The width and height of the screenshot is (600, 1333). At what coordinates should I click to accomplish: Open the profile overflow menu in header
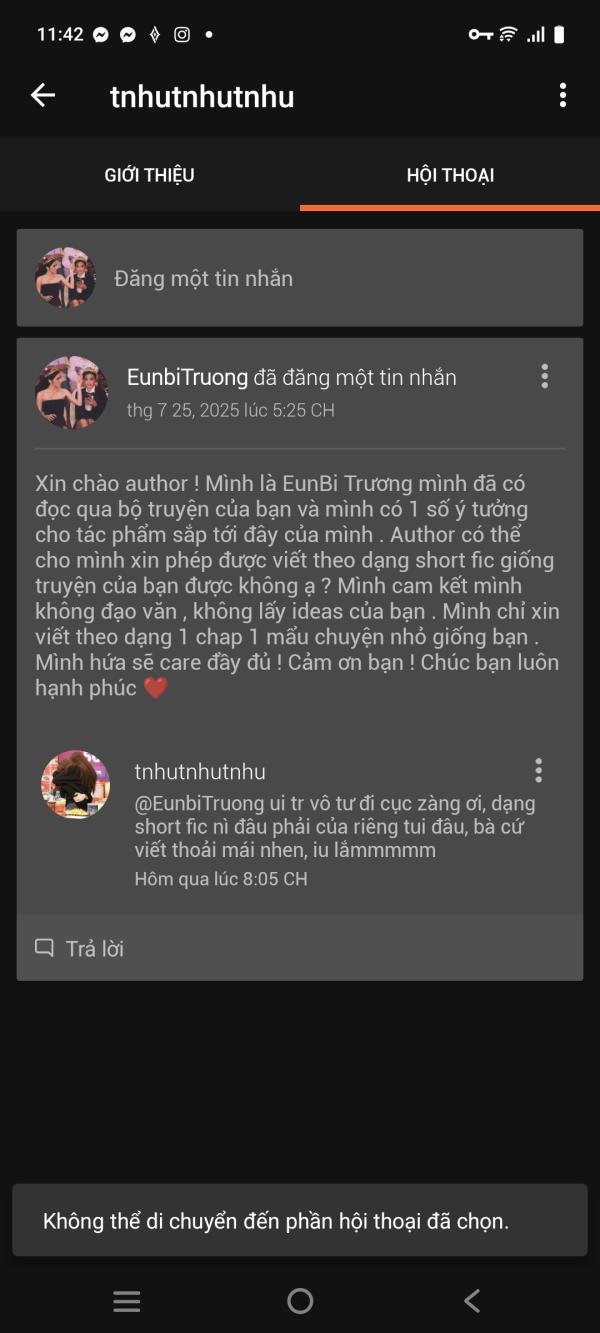563,95
